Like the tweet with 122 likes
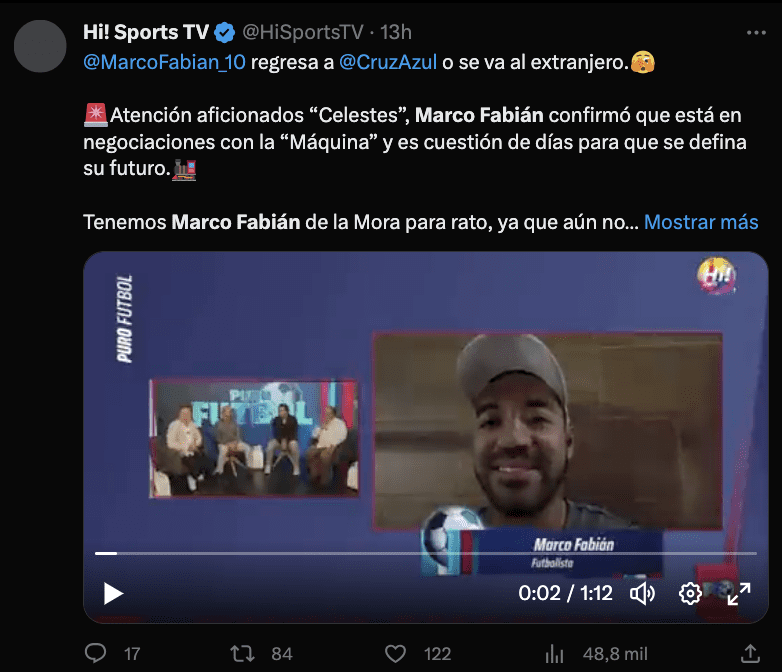782x672 pixels. pos(397,653)
